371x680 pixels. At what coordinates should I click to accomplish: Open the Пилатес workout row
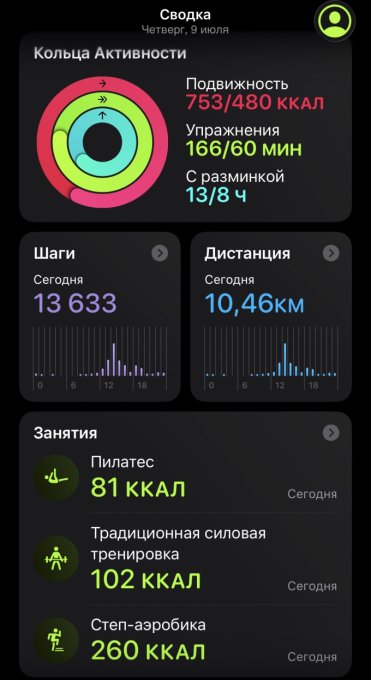[185, 478]
